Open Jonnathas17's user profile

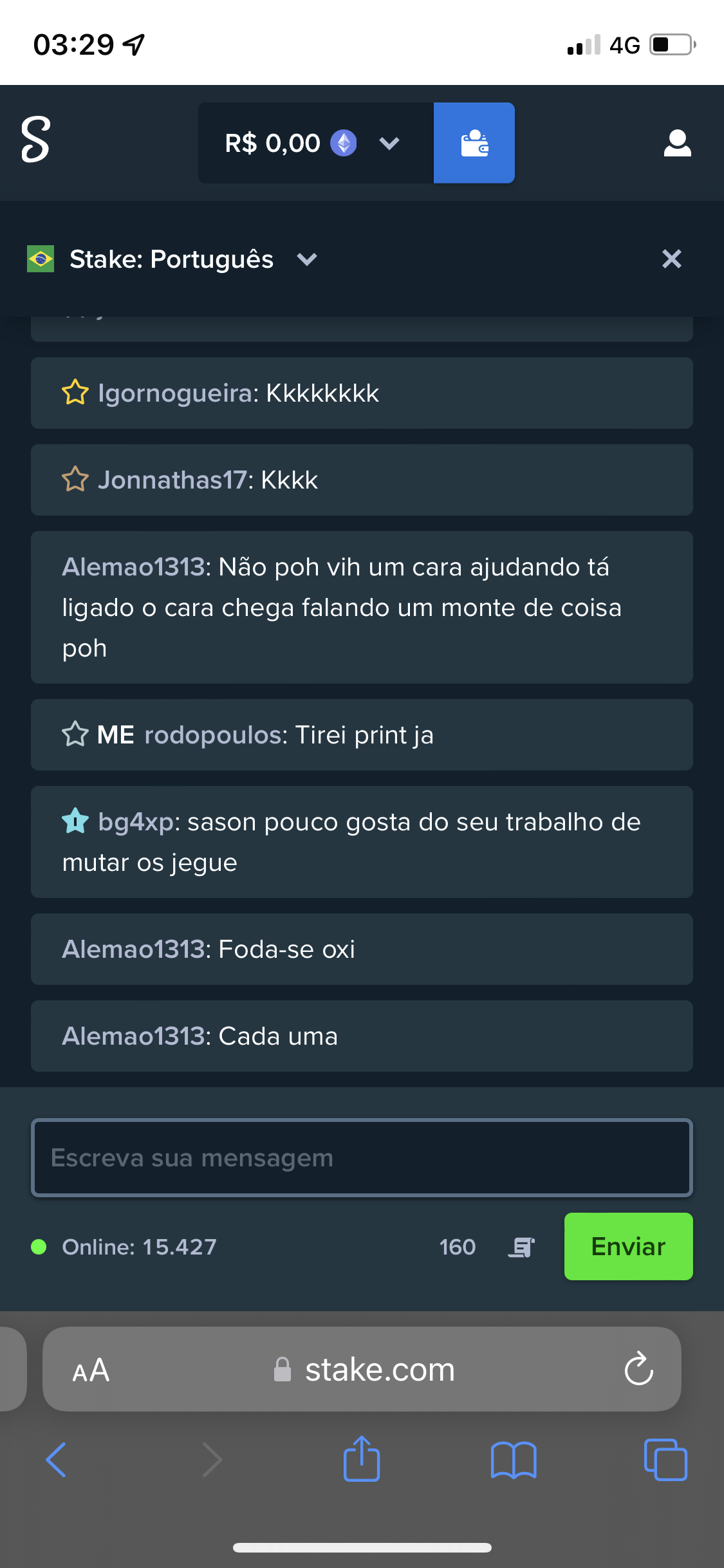[172, 480]
